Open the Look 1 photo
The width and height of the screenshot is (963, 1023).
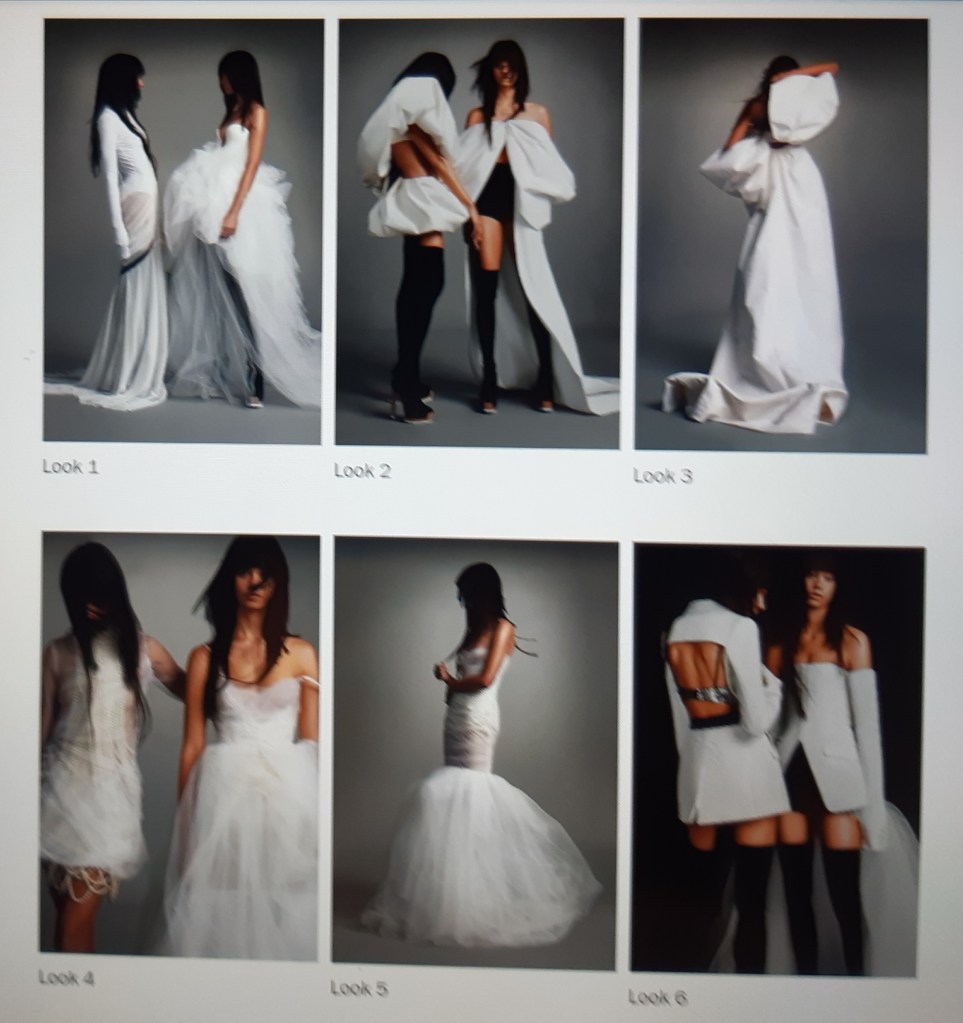tap(182, 230)
